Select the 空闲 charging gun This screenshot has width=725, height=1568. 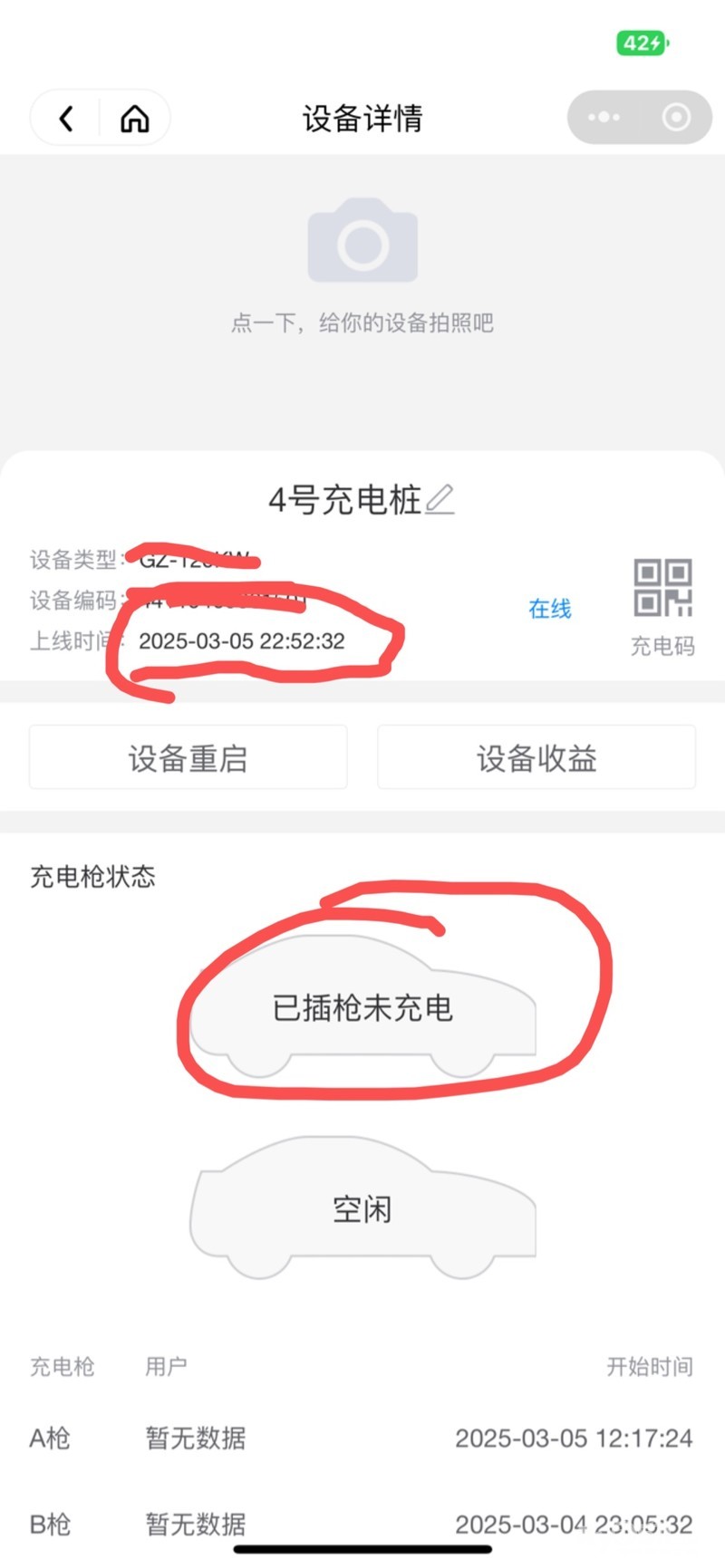tap(362, 1209)
